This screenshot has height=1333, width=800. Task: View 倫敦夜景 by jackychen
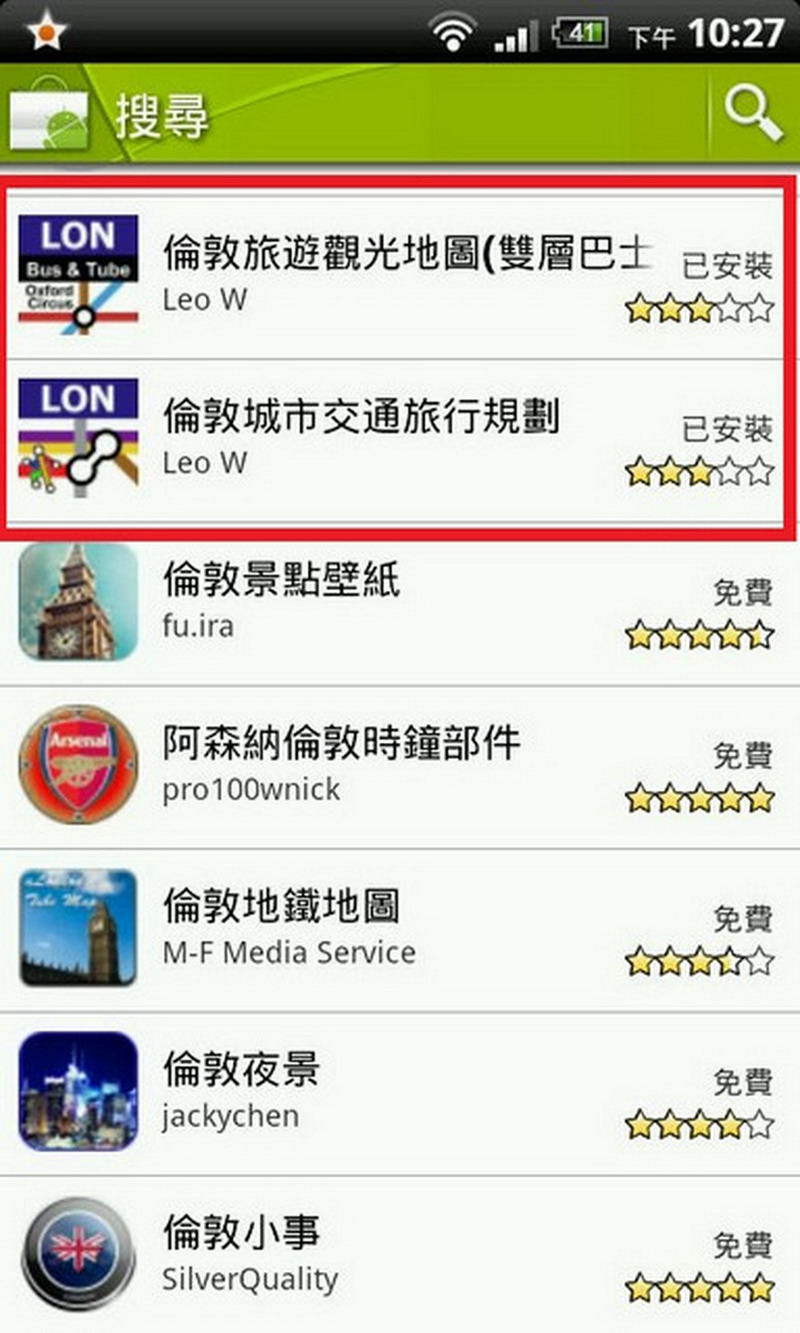(400, 1093)
